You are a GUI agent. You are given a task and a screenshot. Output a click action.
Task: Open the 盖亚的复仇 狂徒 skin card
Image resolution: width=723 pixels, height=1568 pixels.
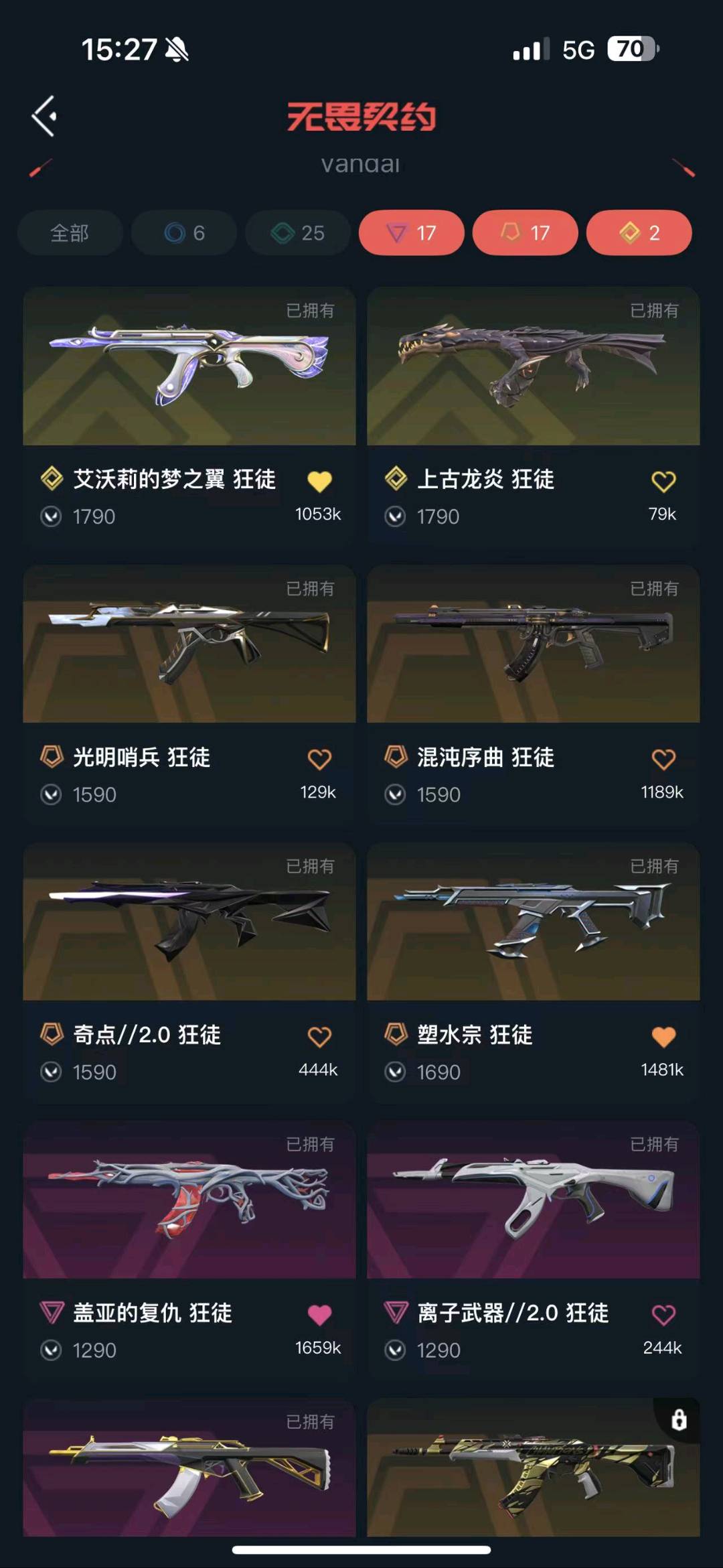[189, 1200]
